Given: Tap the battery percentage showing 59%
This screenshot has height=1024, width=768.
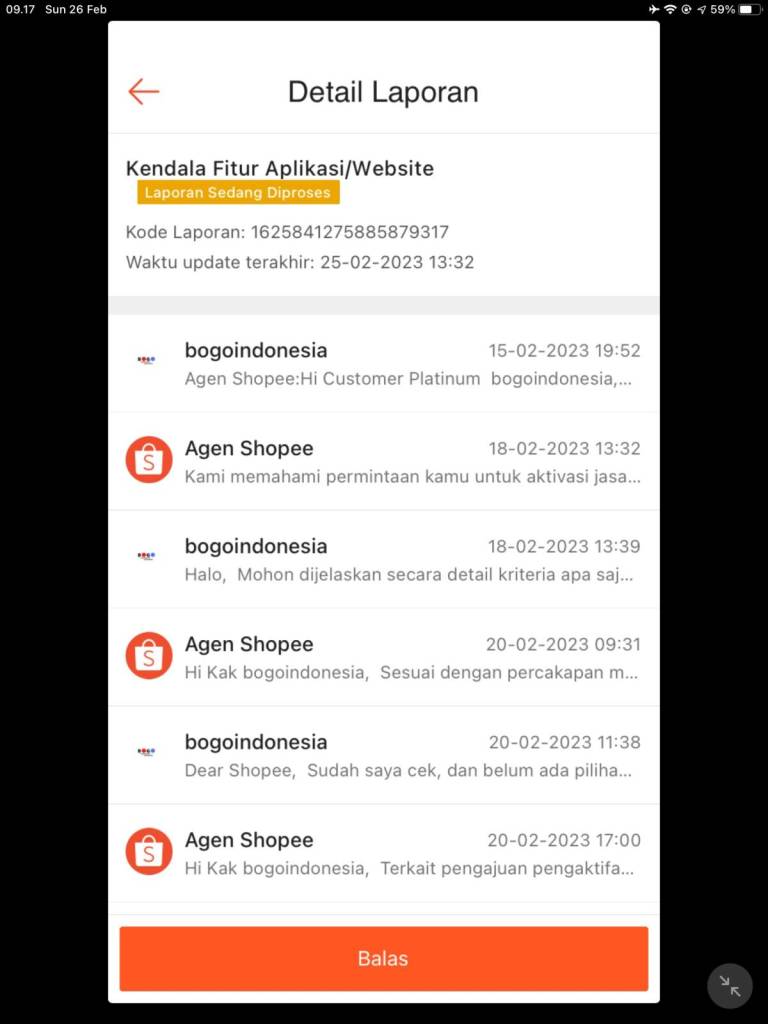Looking at the screenshot, I should click(721, 9).
